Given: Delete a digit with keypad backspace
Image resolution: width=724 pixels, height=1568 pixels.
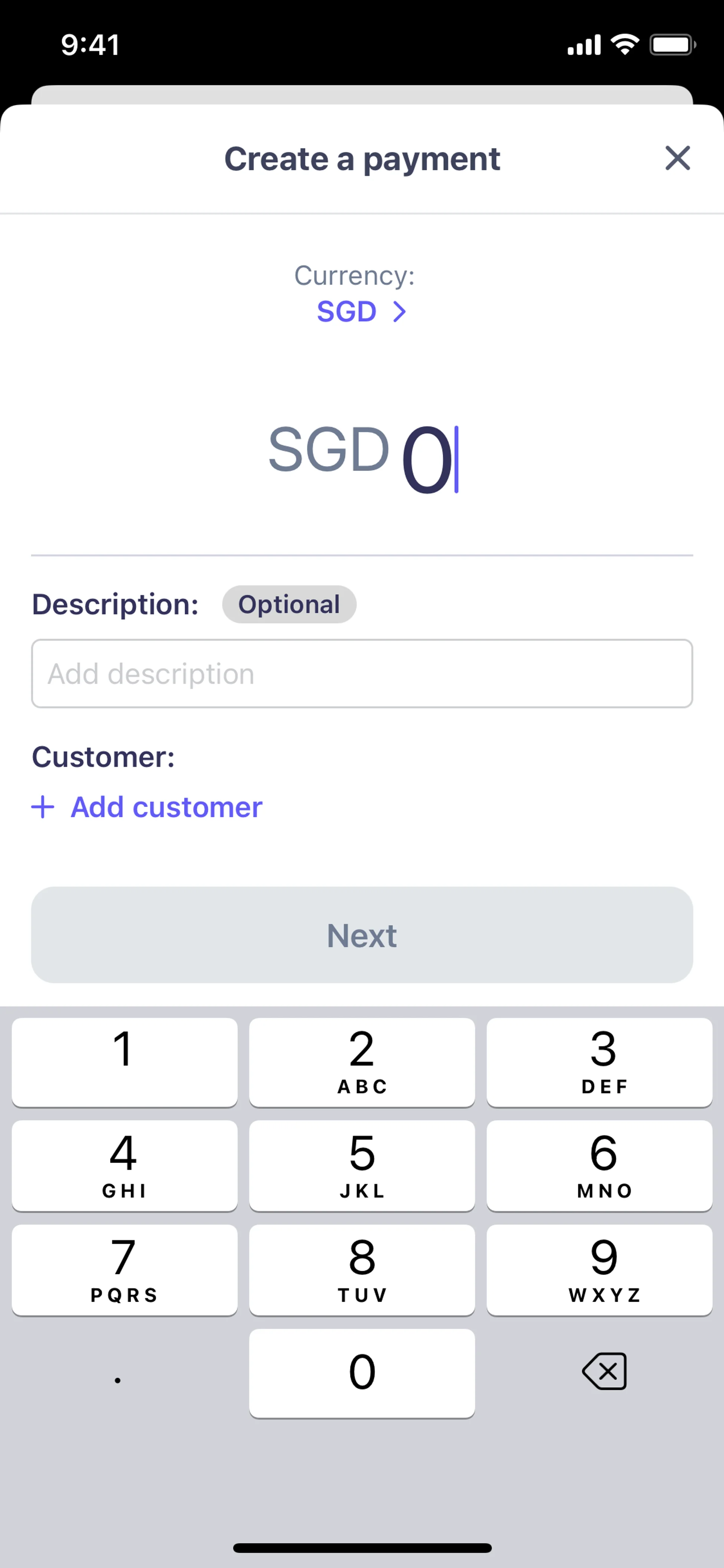Looking at the screenshot, I should click(x=604, y=1372).
